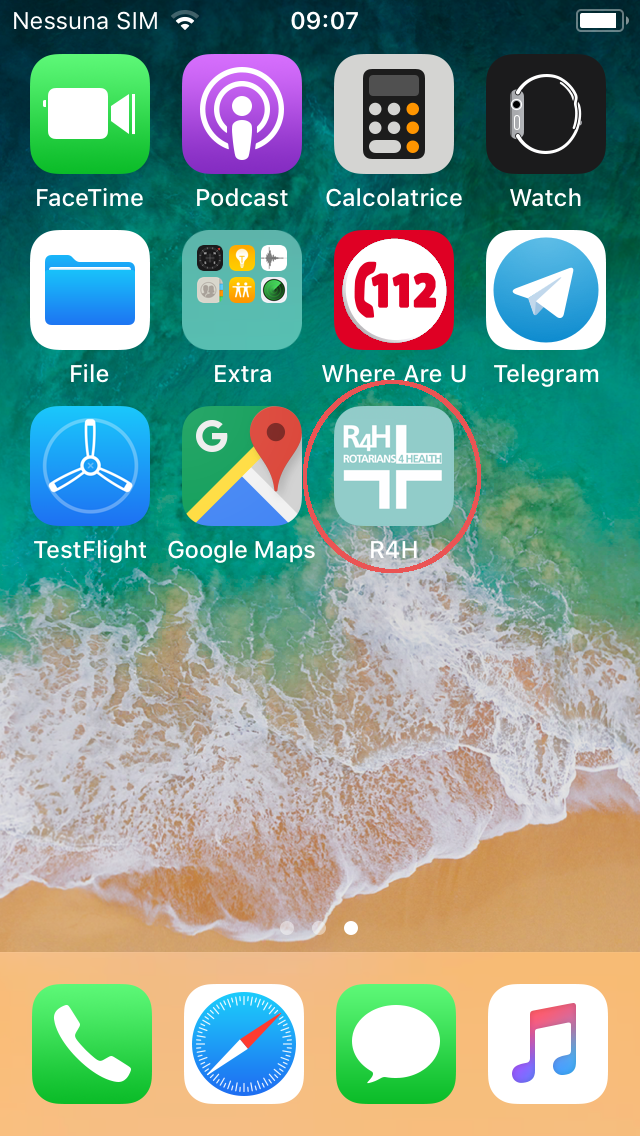This screenshot has width=640, height=1136.
Task: Open the File app
Action: (90, 290)
